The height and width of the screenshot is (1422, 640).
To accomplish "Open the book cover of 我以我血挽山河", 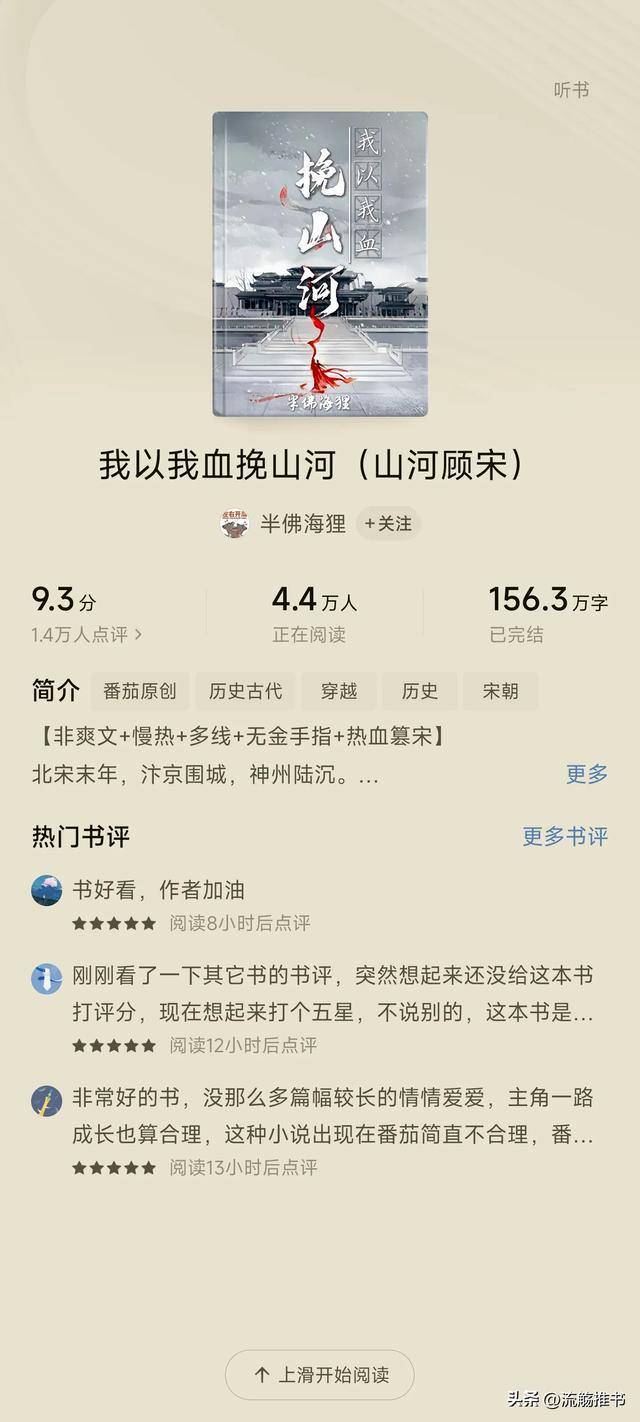I will tap(320, 264).
